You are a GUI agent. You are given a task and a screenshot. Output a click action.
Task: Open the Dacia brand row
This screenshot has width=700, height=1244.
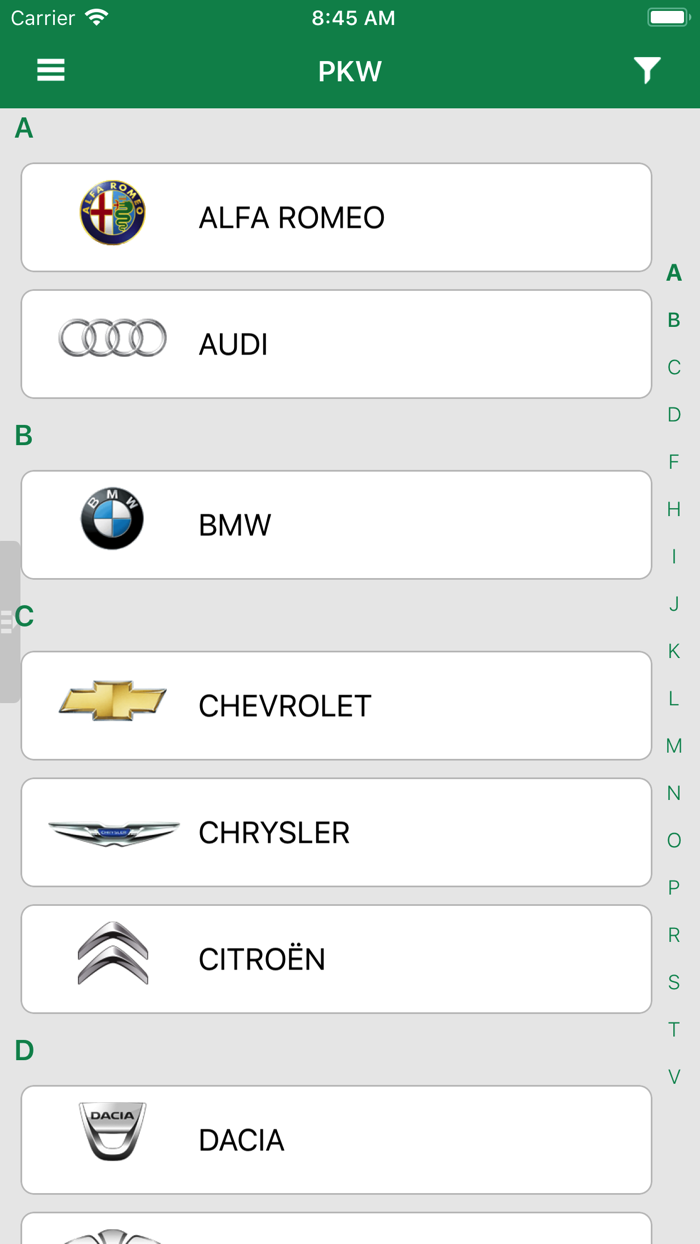tap(336, 1140)
